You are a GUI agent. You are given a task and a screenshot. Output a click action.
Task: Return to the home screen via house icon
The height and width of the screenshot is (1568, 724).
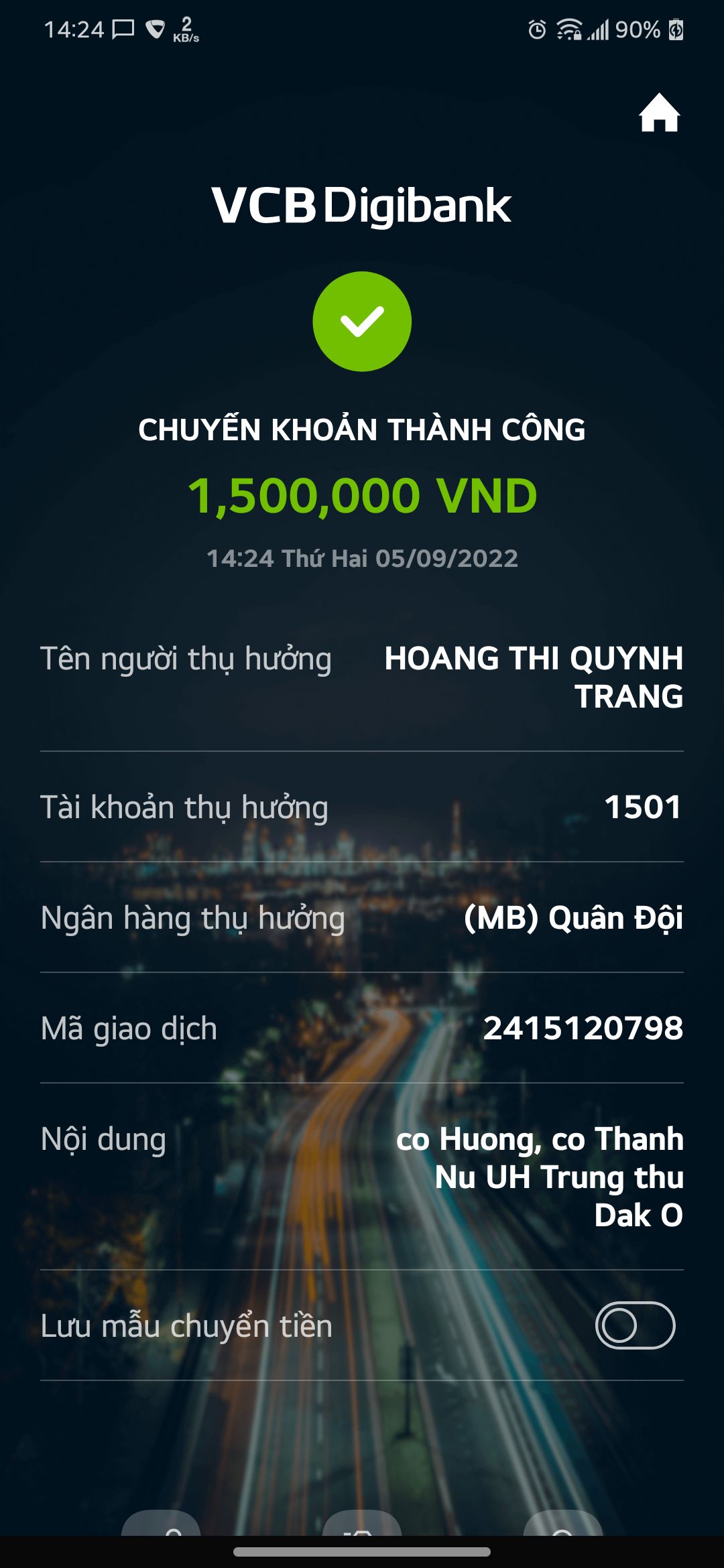659,113
